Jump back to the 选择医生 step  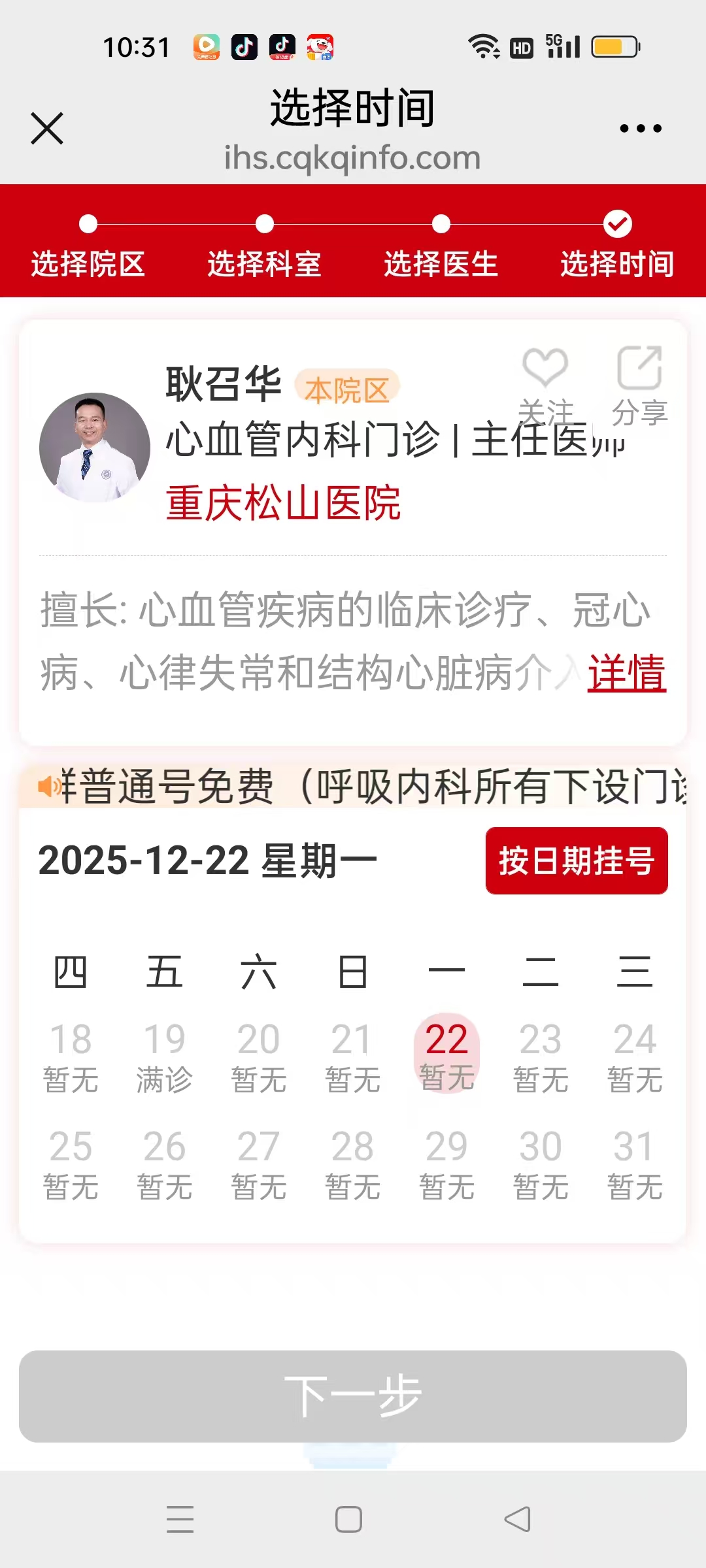441,248
